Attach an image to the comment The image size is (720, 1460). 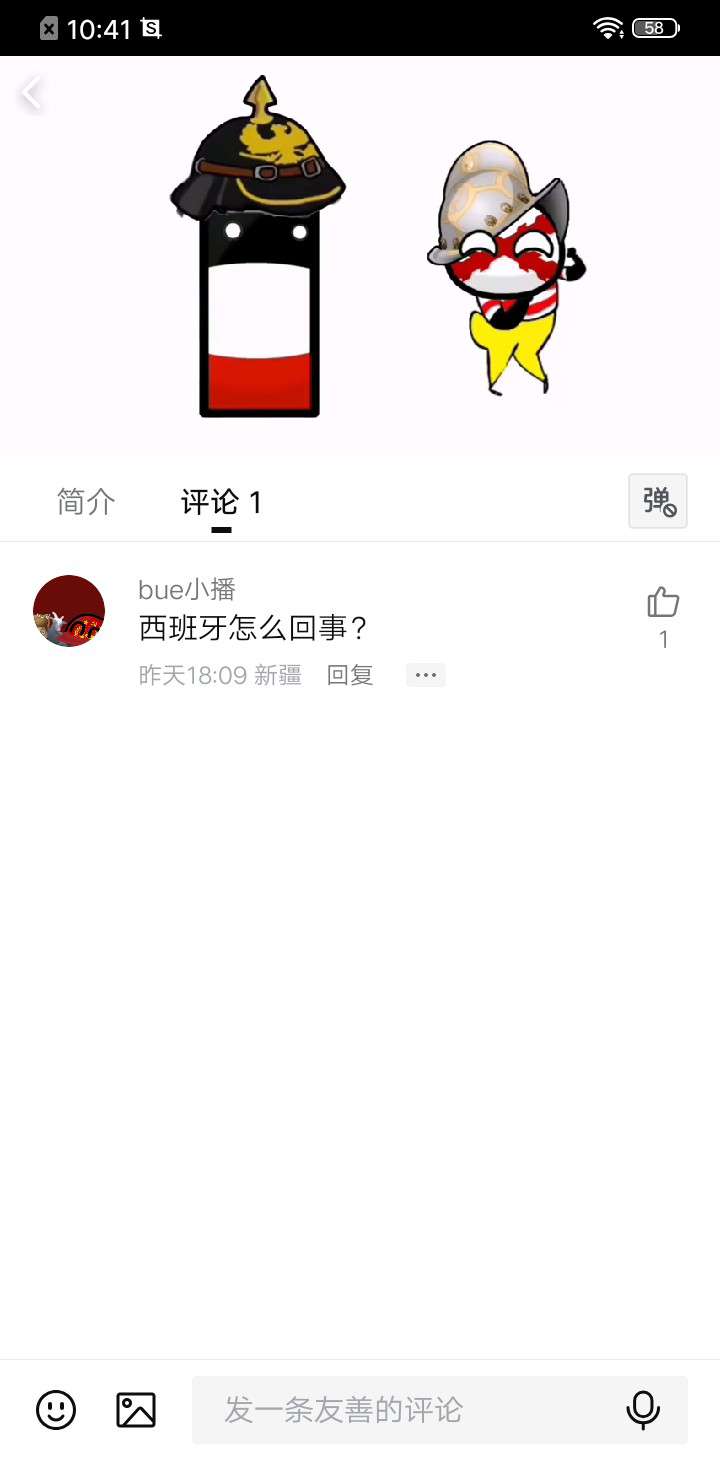click(x=136, y=1410)
